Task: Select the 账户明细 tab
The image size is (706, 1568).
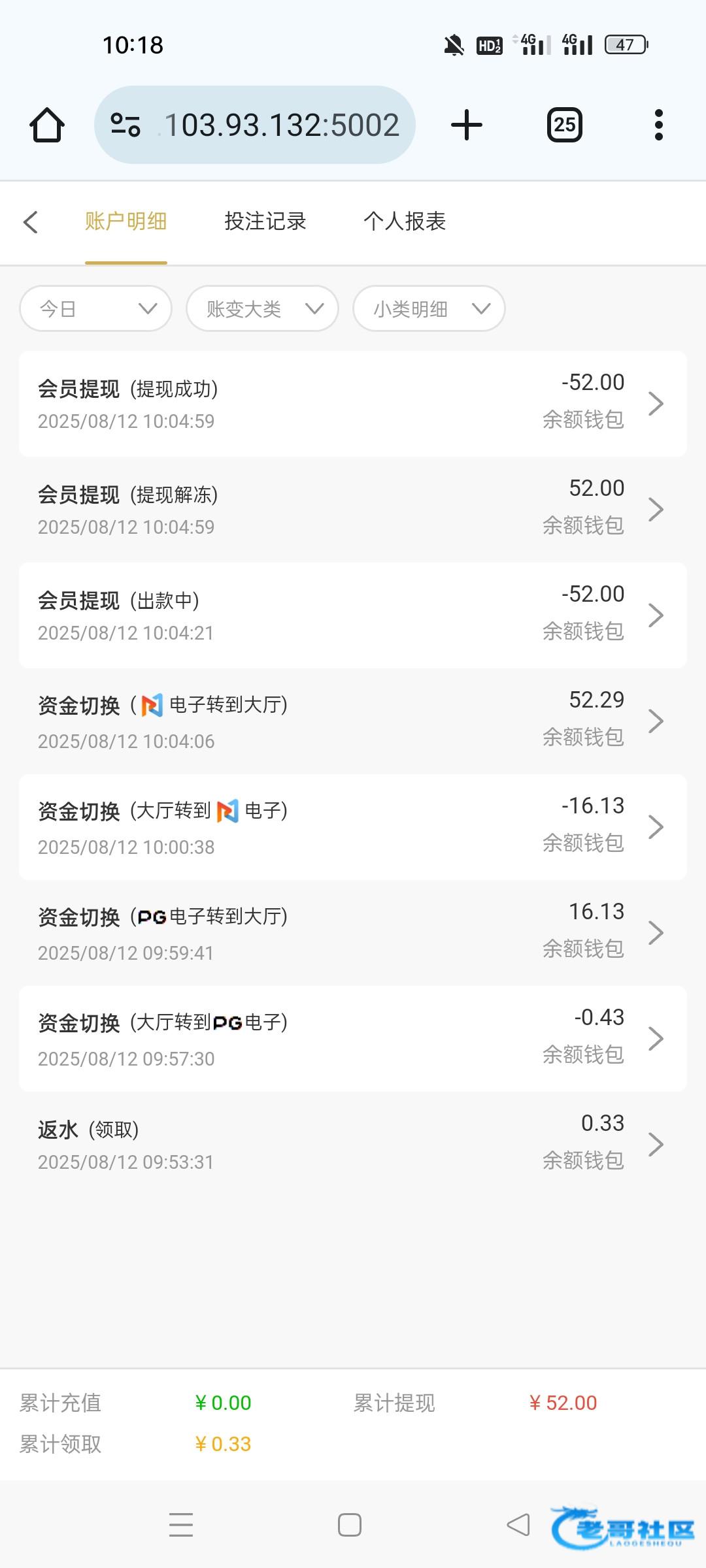Action: (126, 221)
